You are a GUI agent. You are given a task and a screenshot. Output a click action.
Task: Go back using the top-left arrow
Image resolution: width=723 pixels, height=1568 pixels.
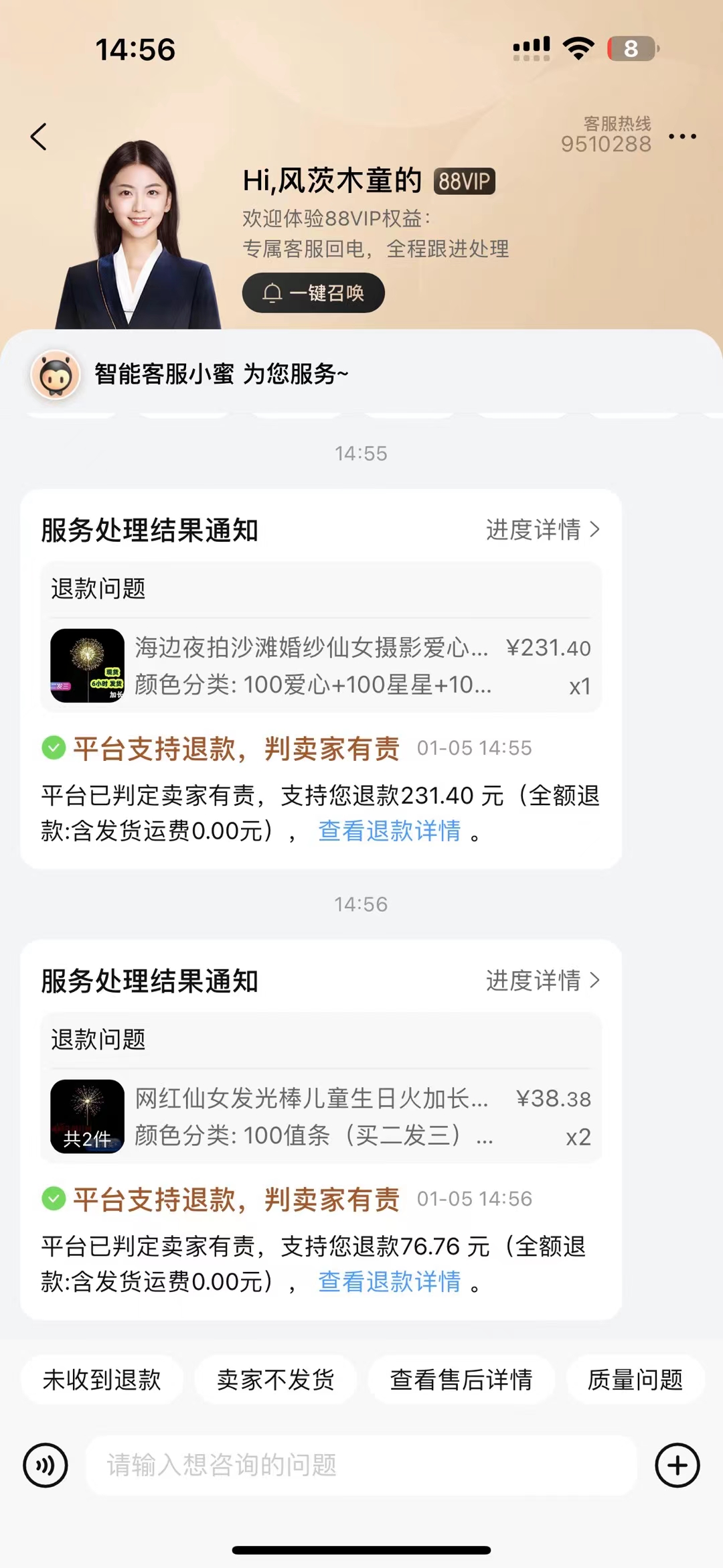[39, 137]
